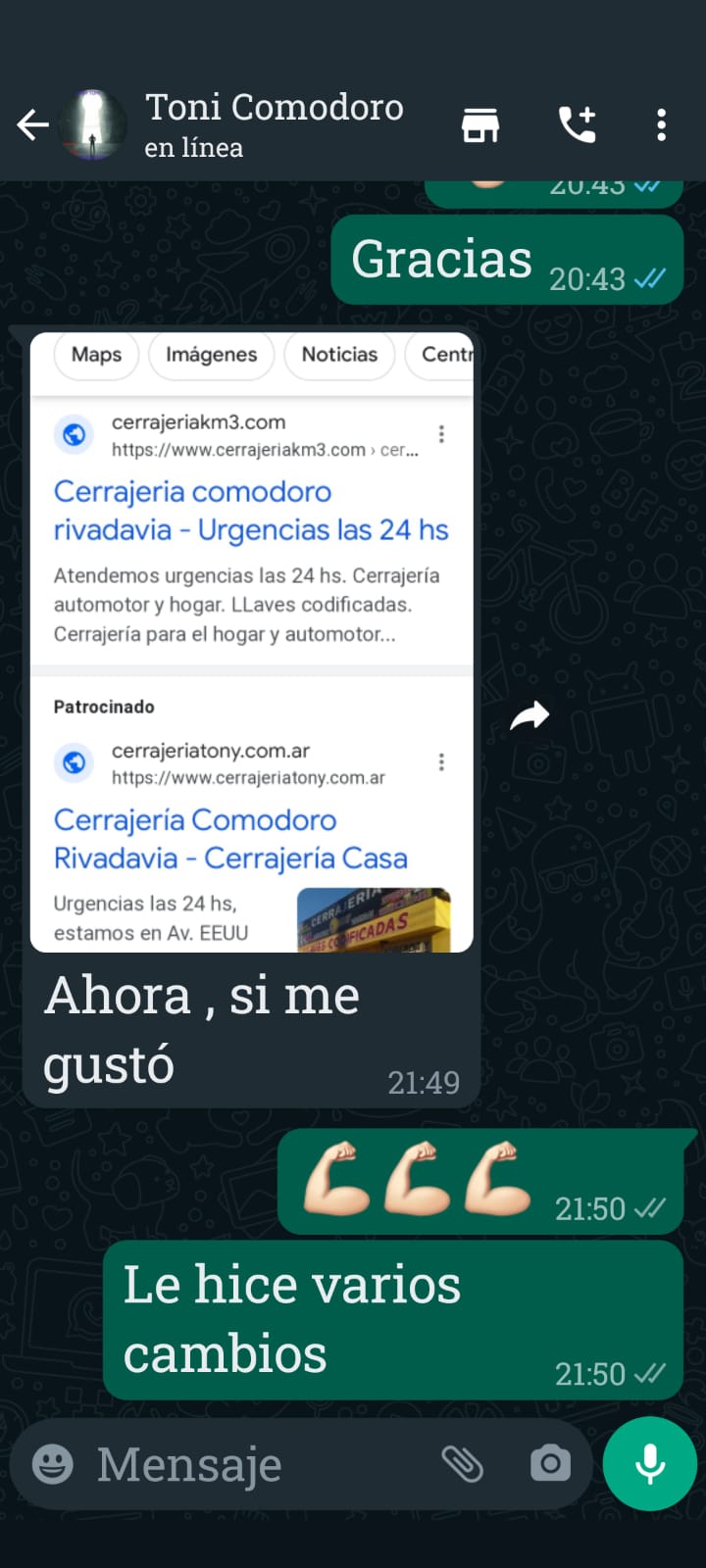706x1568 pixels.
Task: Open the overflow menu
Action: coord(662,125)
